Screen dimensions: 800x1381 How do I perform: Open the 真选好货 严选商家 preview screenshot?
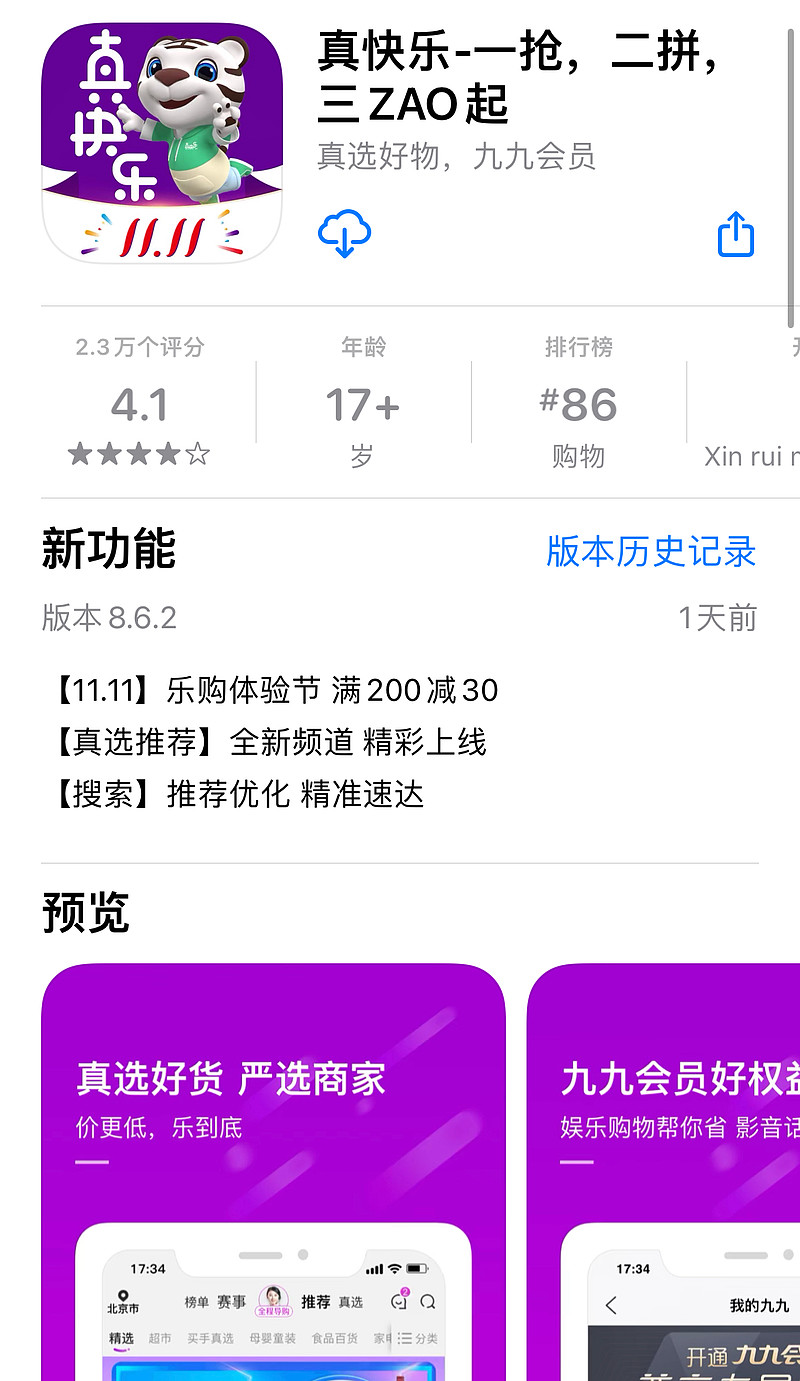pos(273,1172)
